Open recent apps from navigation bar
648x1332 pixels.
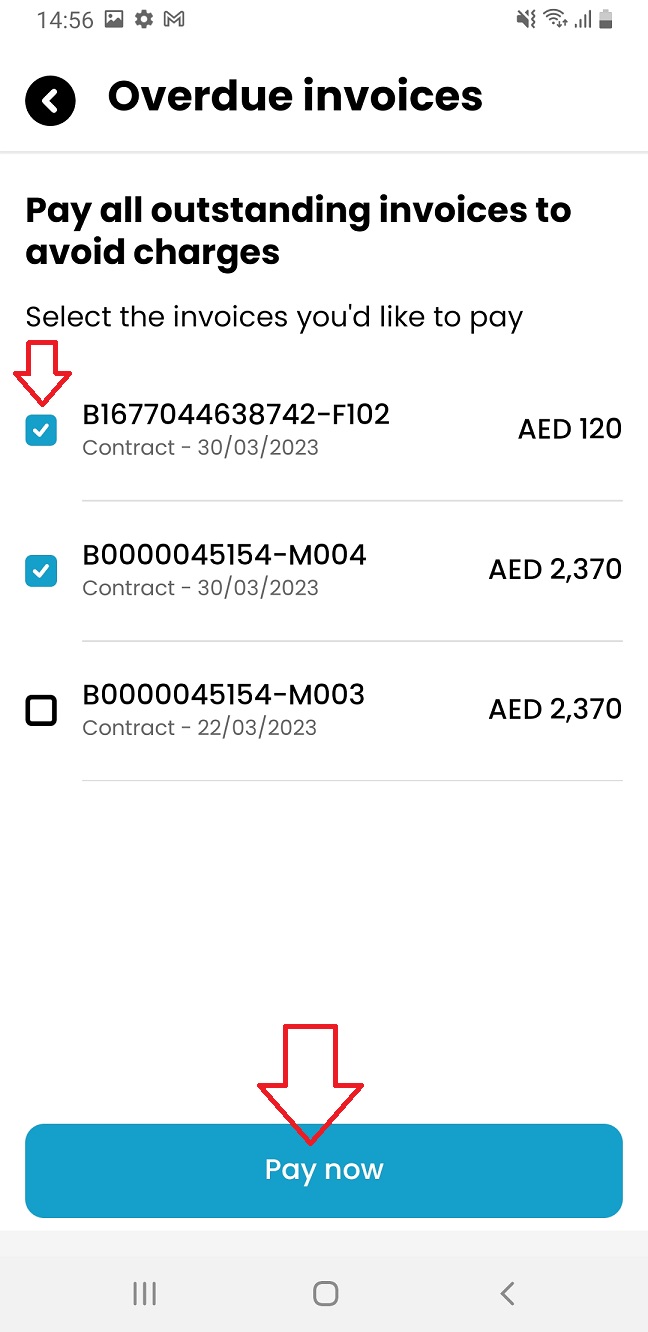coord(145,1294)
